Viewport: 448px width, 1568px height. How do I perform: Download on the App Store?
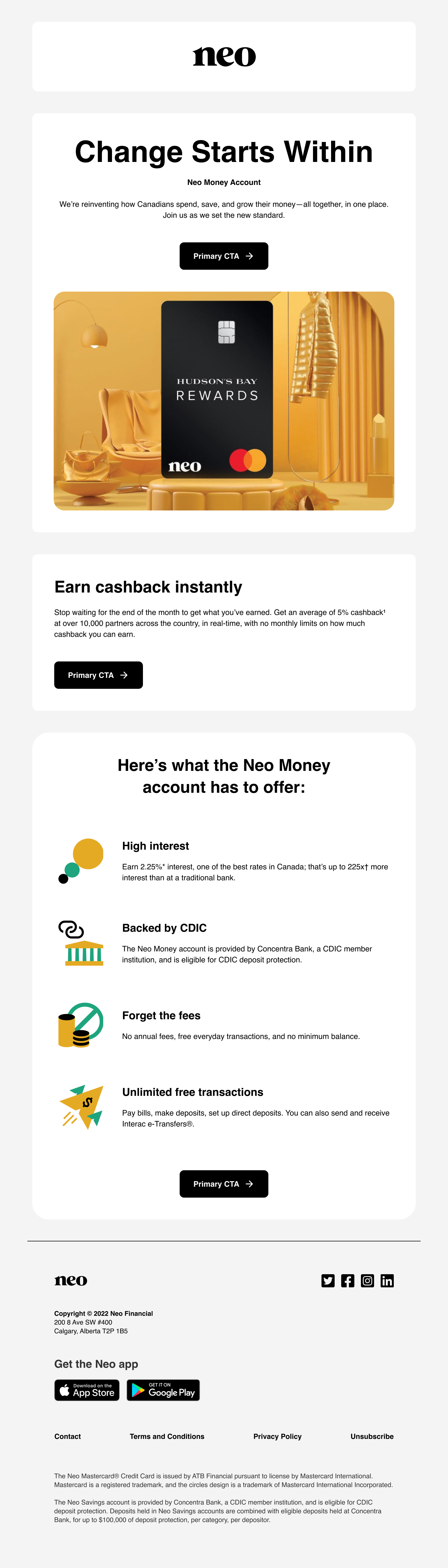[x=87, y=1390]
